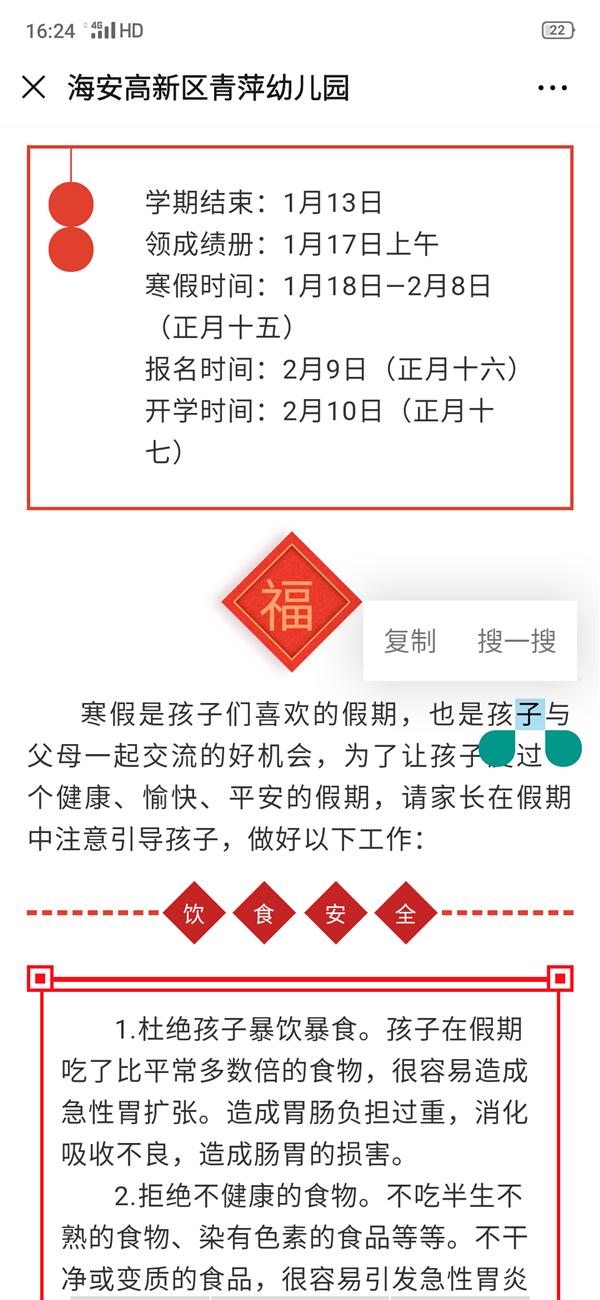Close the article page
This screenshot has width=600, height=1300.
click(x=34, y=88)
